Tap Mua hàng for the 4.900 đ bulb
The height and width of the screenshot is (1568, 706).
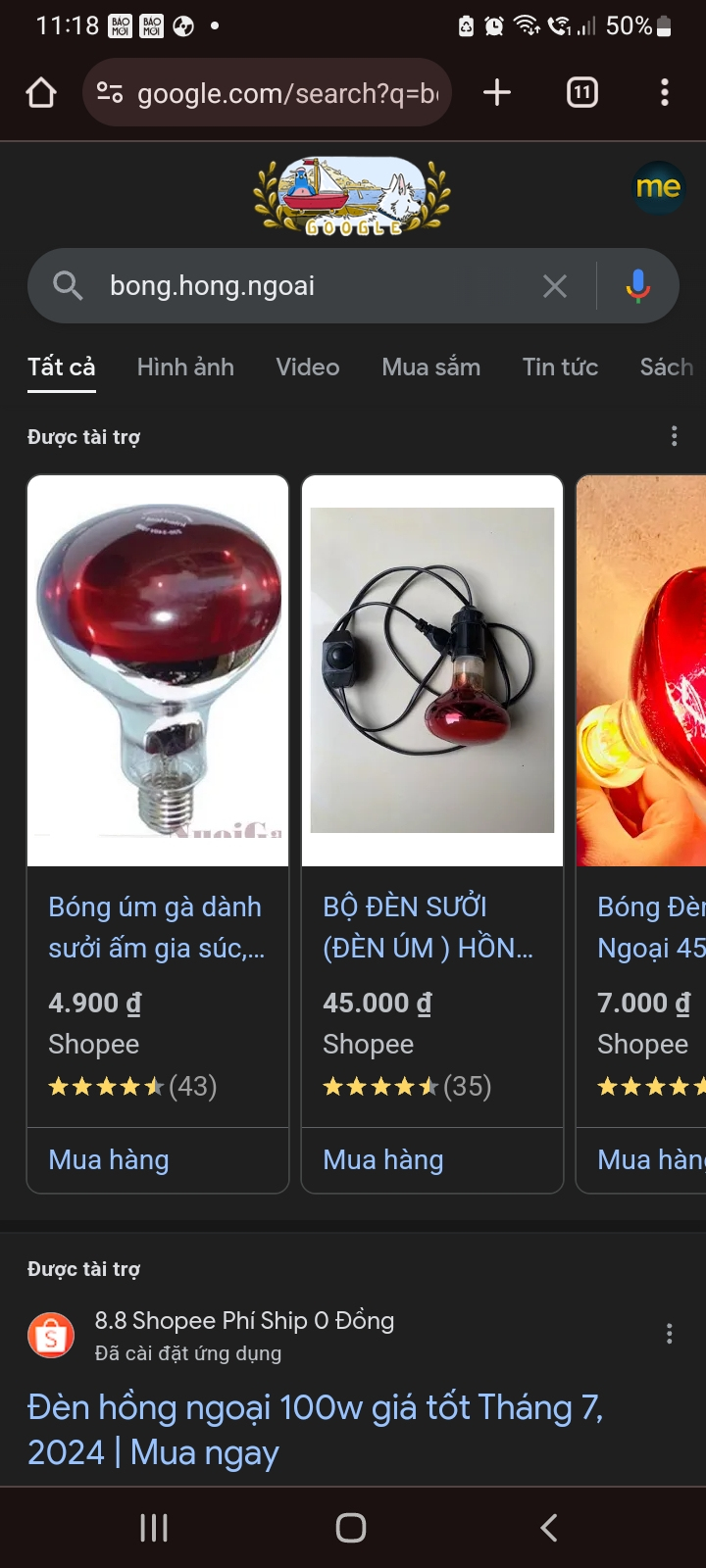coord(109,1160)
